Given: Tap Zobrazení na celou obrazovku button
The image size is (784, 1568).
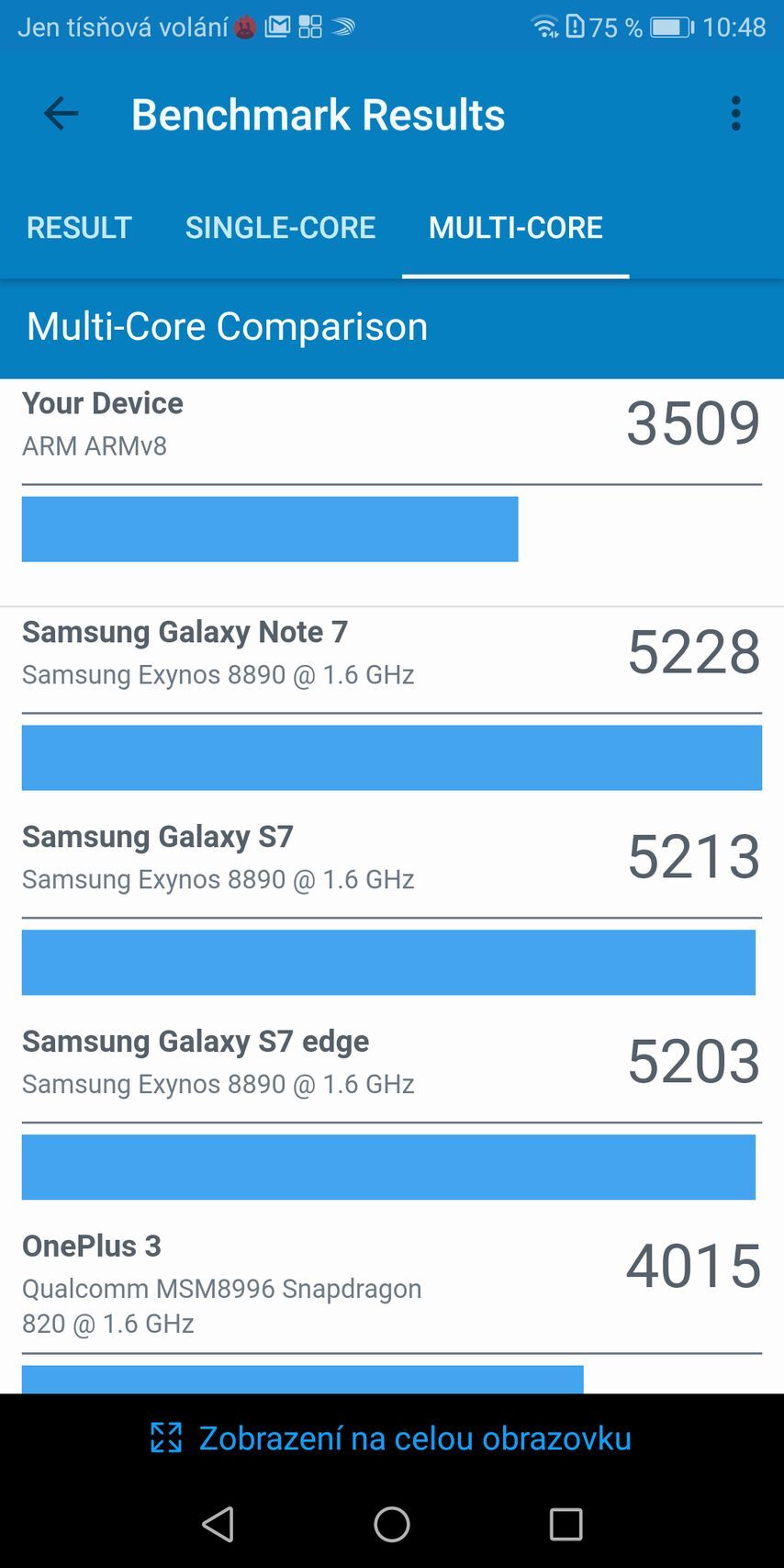Looking at the screenshot, I should pos(392,1438).
